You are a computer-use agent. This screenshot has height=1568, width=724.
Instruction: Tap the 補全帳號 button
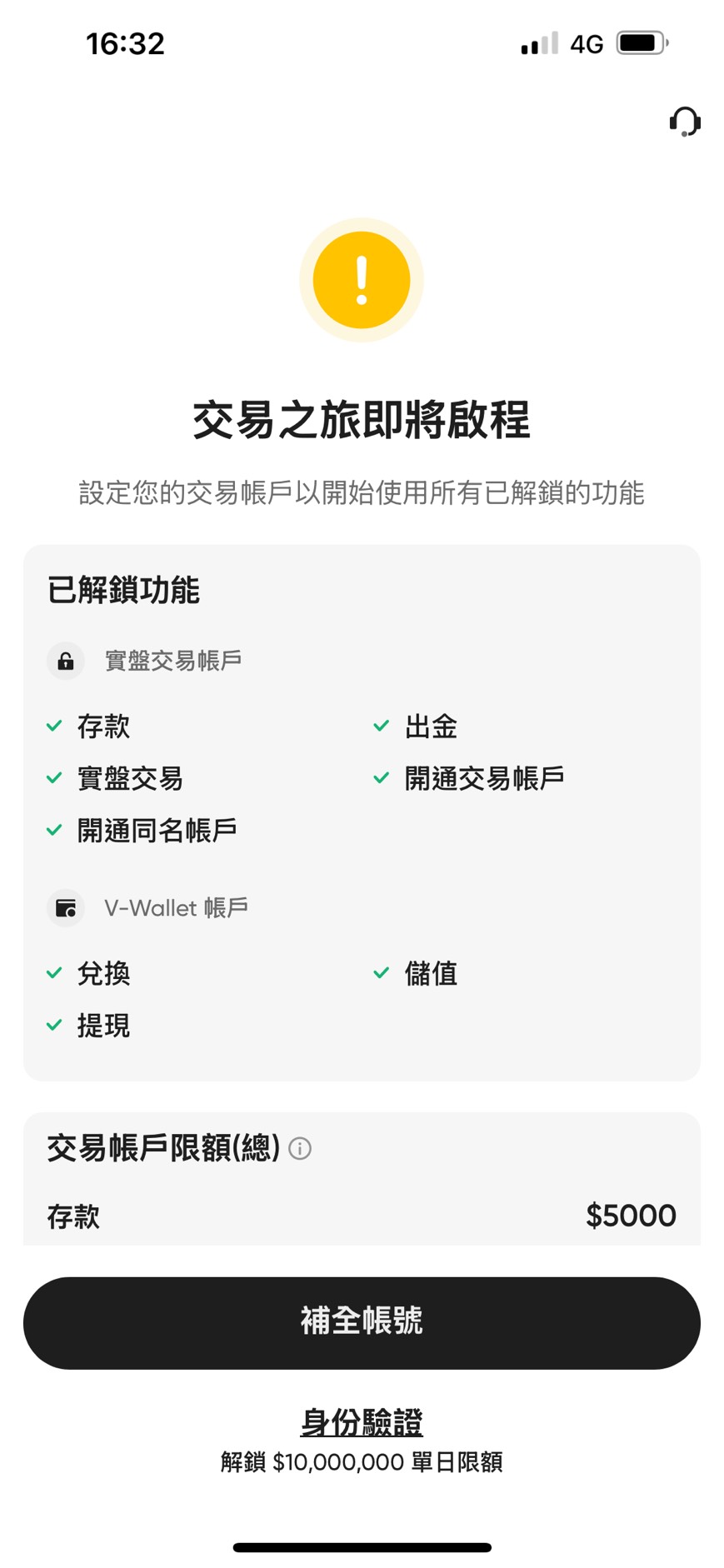[x=362, y=1322]
